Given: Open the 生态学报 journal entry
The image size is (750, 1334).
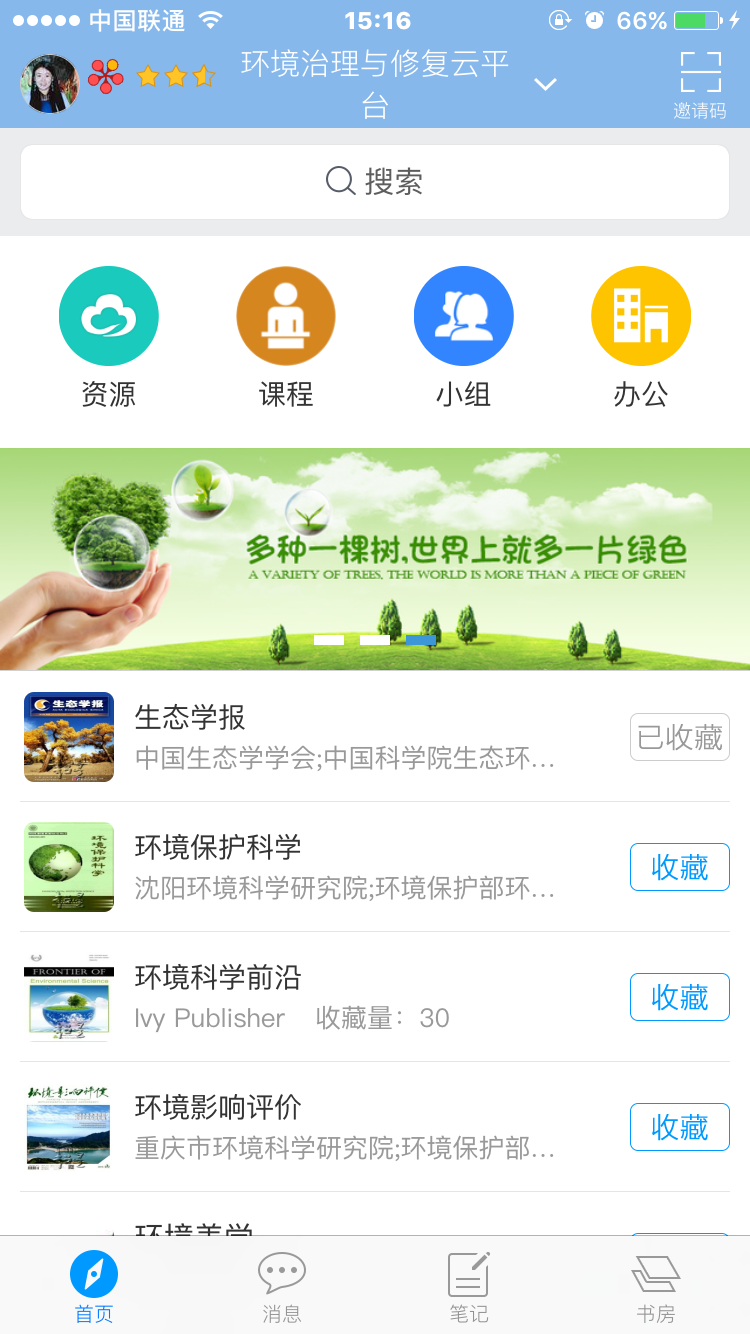Looking at the screenshot, I should 340,737.
